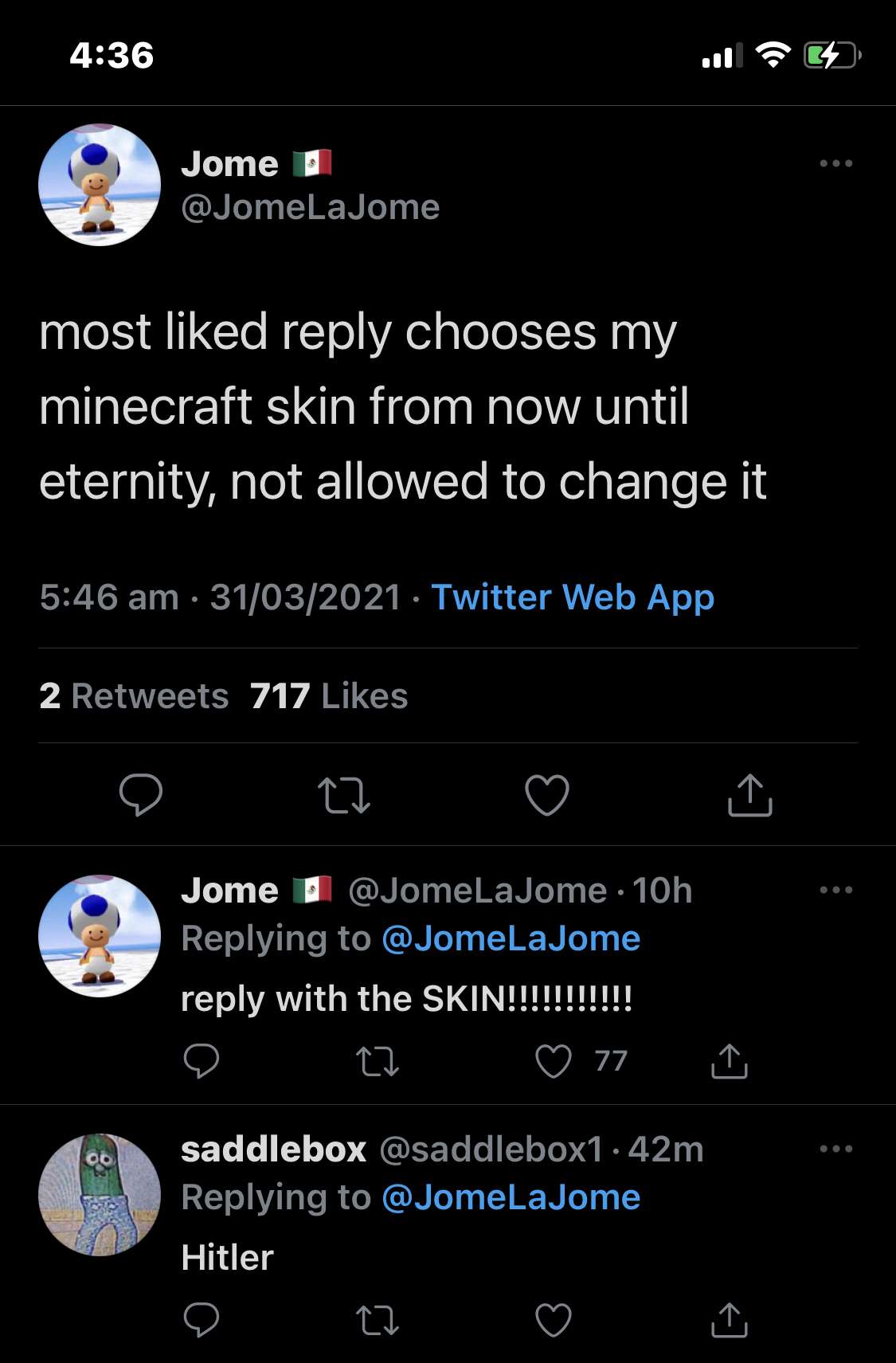View the 717 Likes list
This screenshot has width=896, height=1363.
point(327,695)
